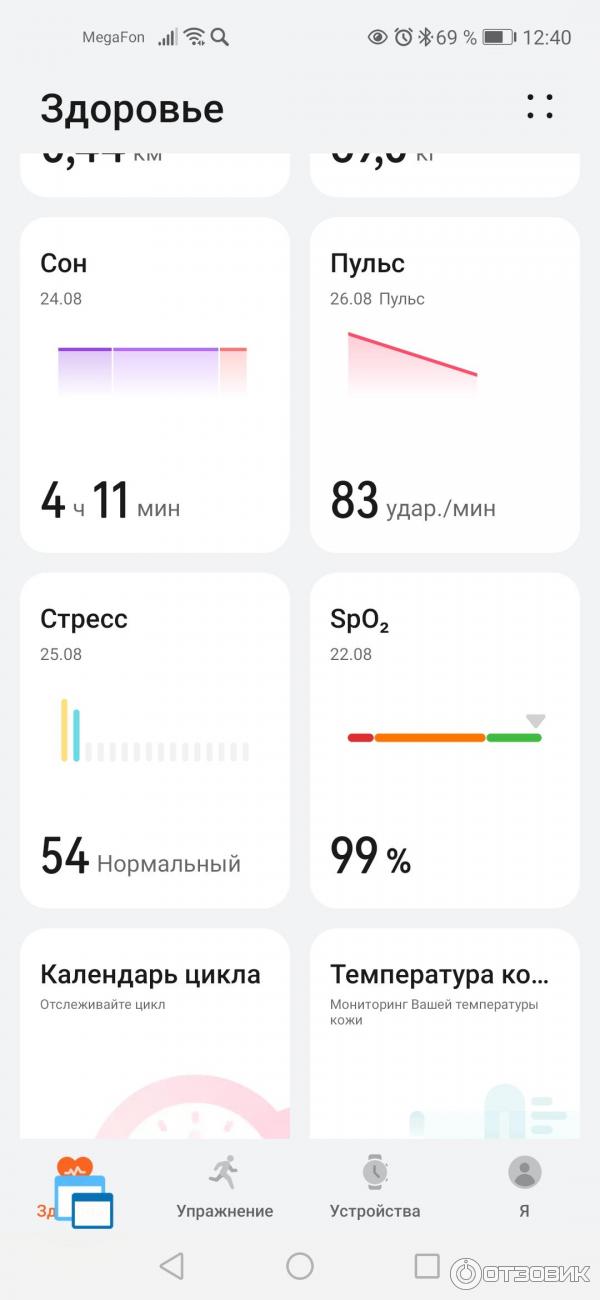Switch to the Устройства tab

click(375, 1188)
